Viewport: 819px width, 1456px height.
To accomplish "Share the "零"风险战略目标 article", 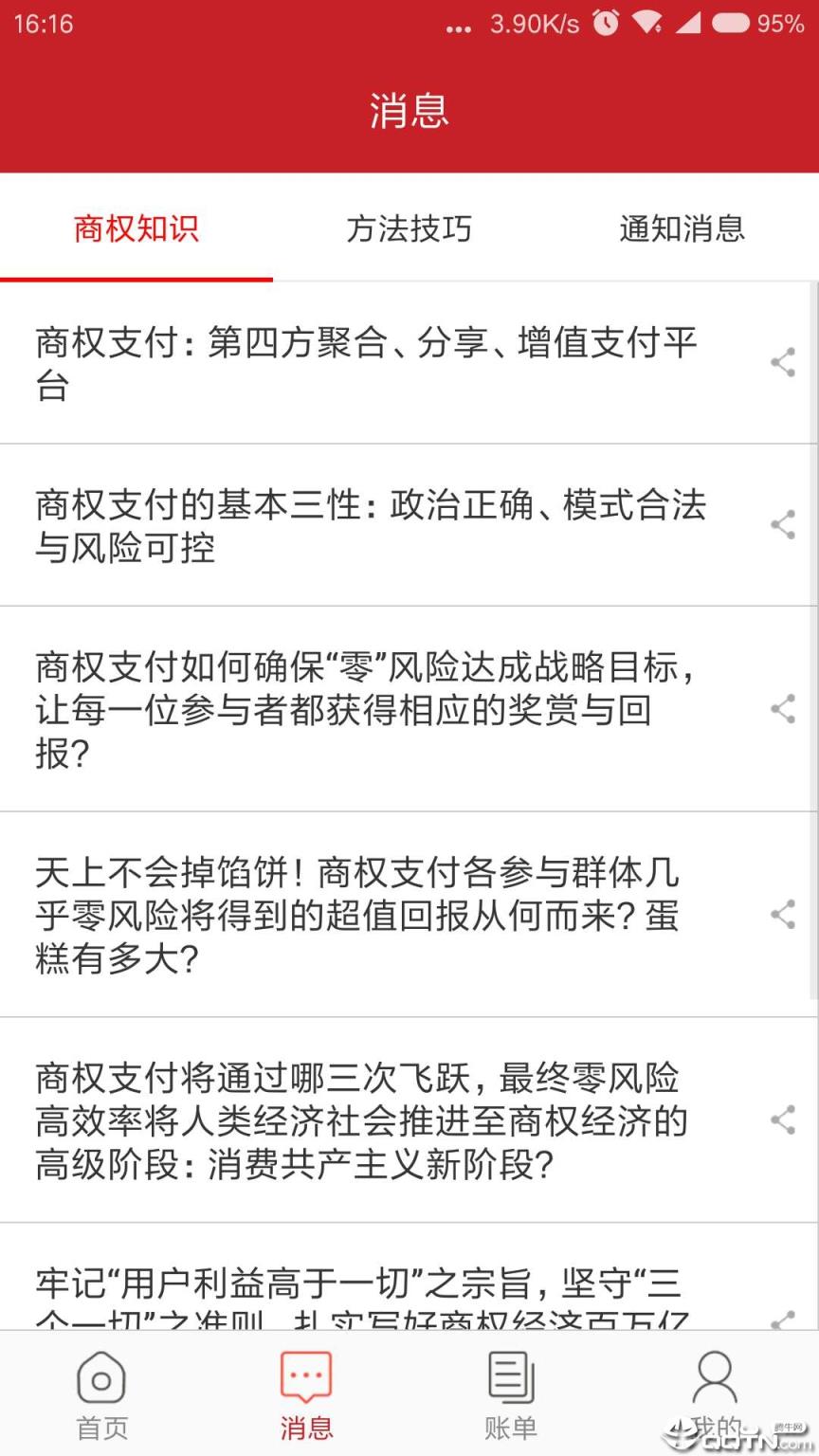I will [783, 708].
